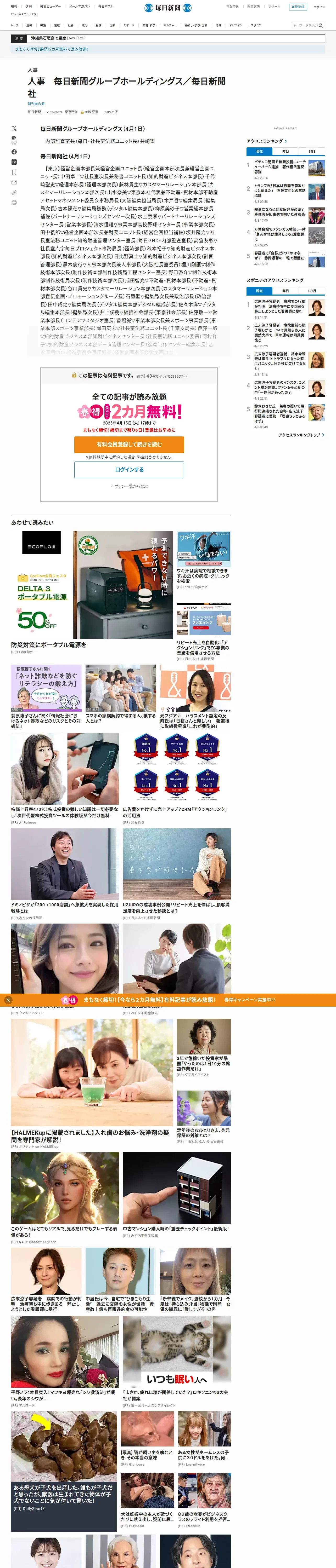Open ログイン in the header
The height and width of the screenshot is (1568, 336).
click(319, 7)
